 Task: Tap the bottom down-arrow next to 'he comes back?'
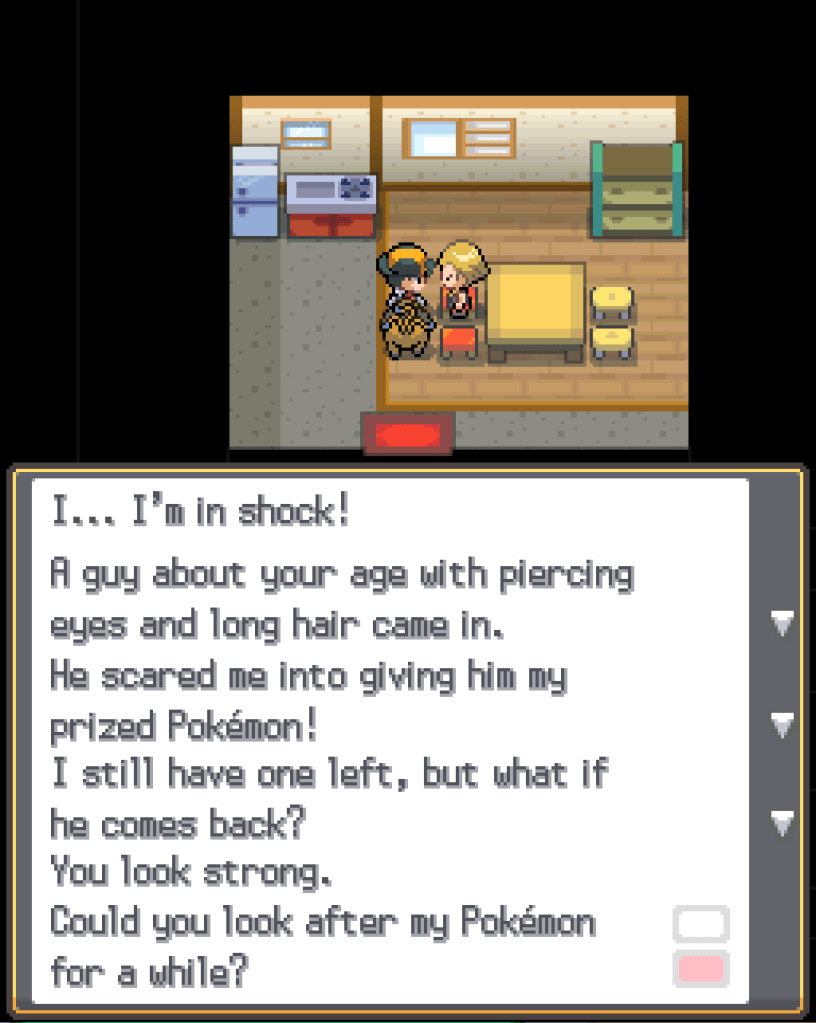click(x=781, y=823)
